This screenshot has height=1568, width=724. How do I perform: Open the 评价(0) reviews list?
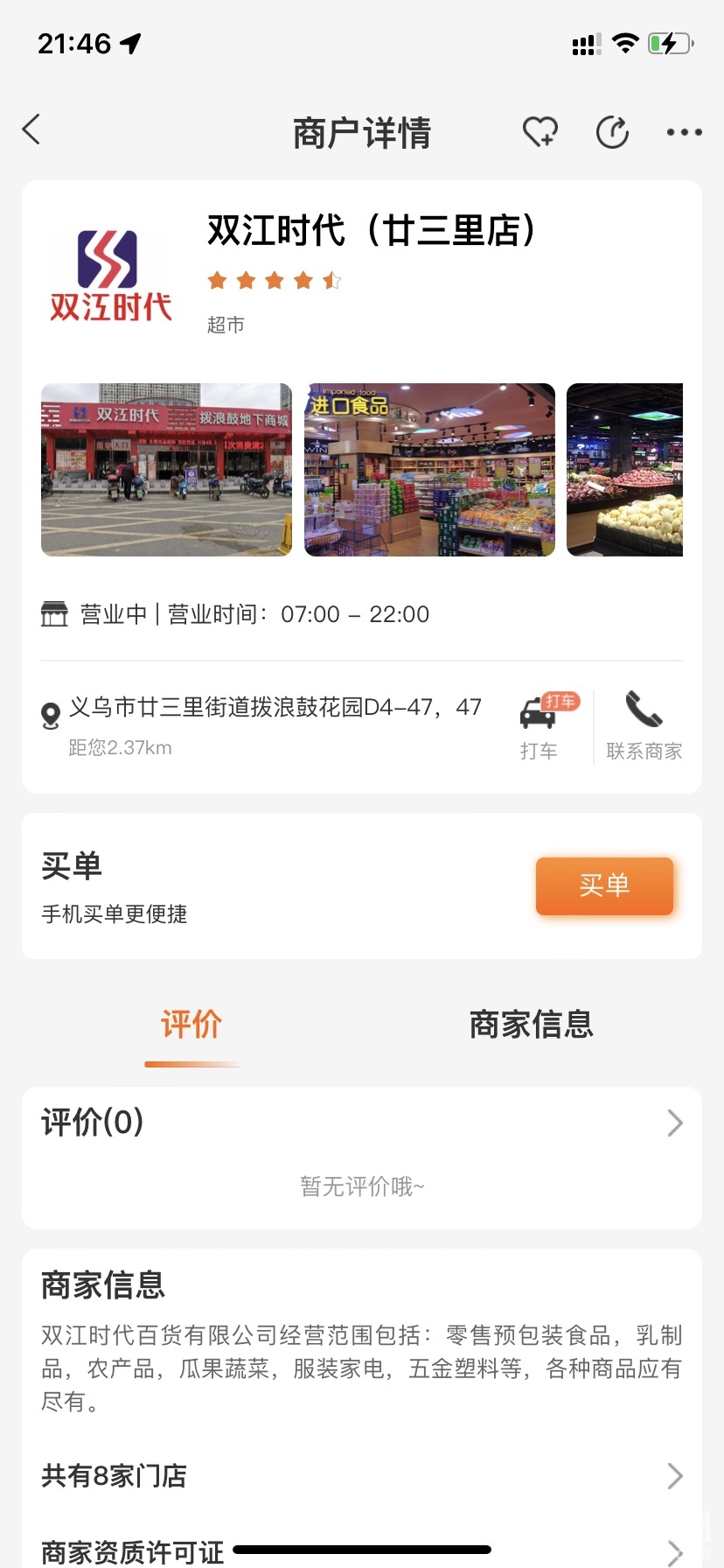point(362,1123)
